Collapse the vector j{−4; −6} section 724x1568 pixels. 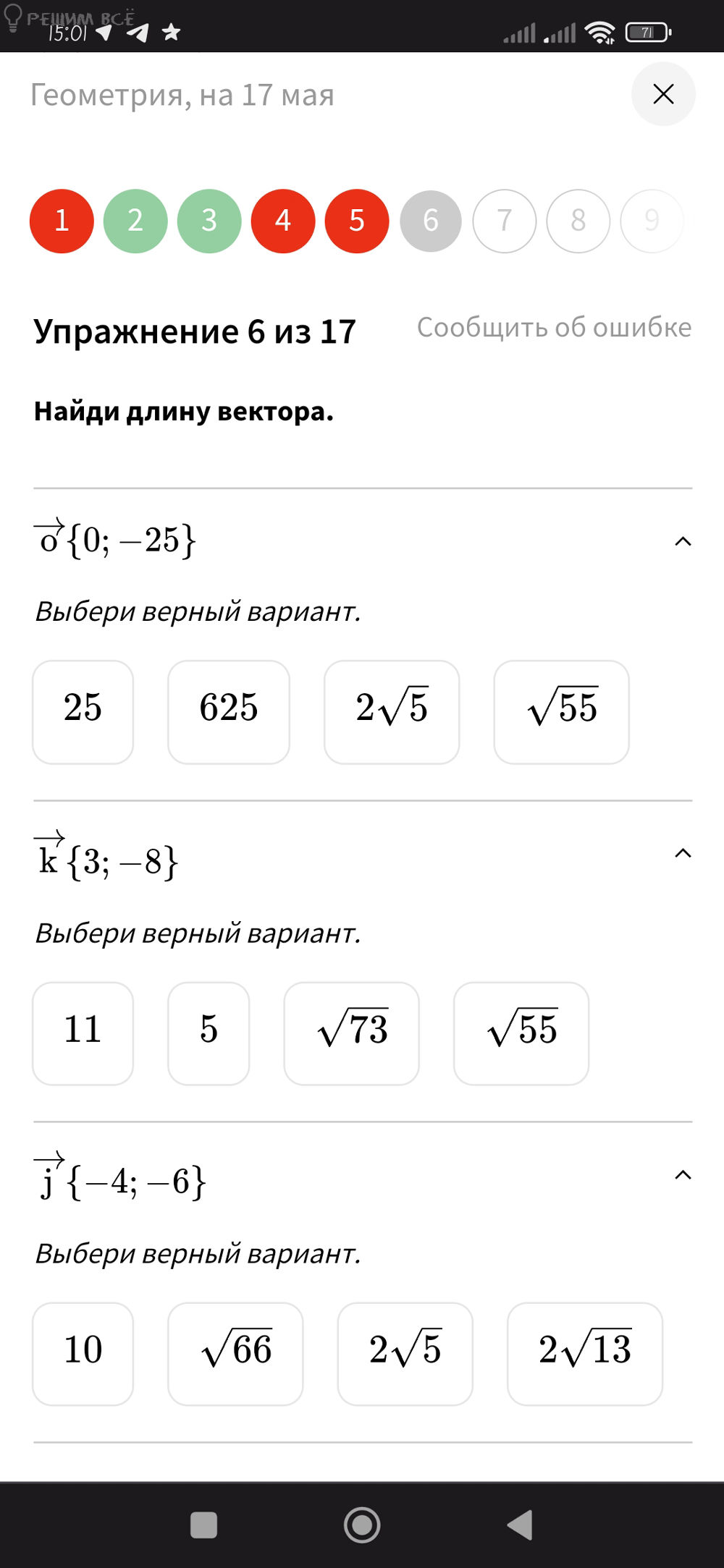tap(683, 1175)
